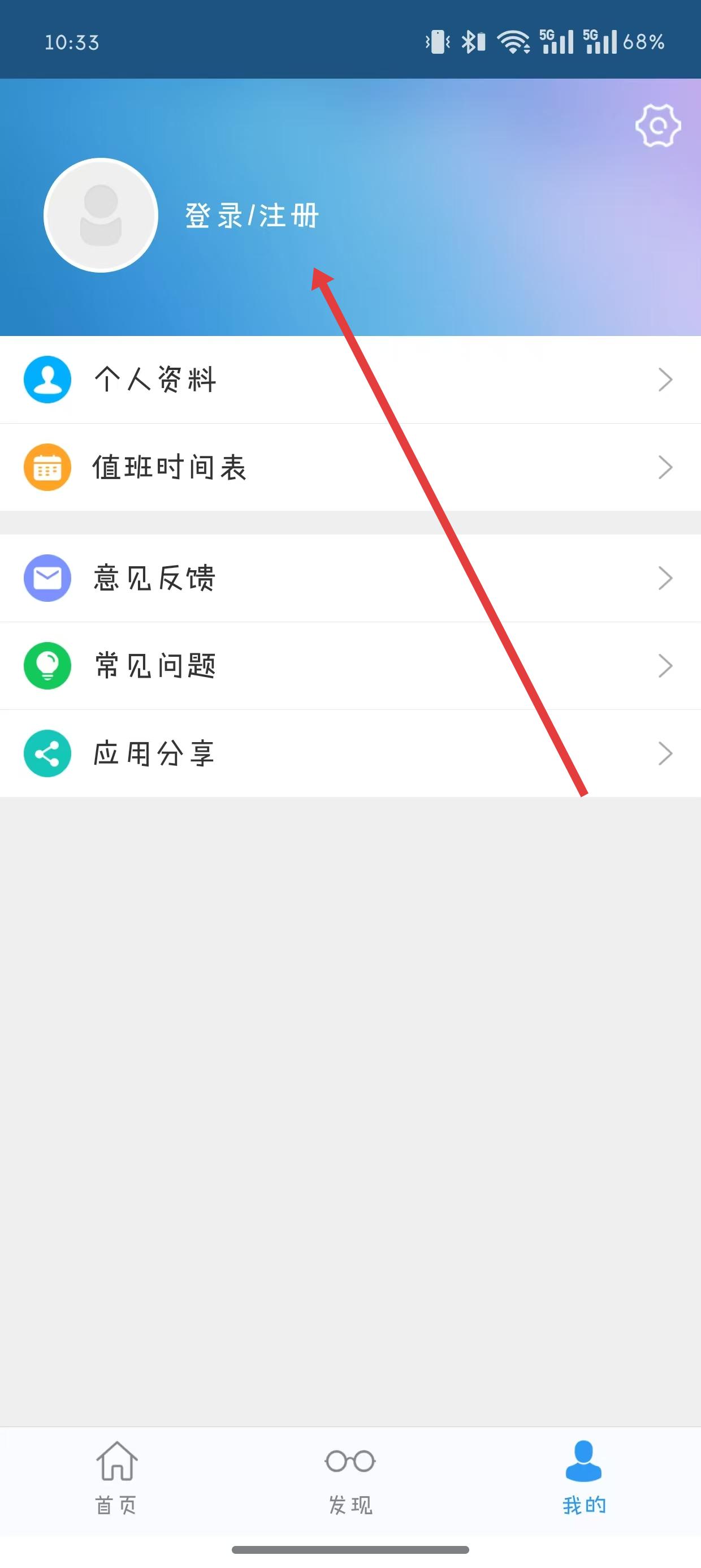This screenshot has height=1568, width=701.
Task: Switch to the 发现 tab
Action: tap(350, 1478)
